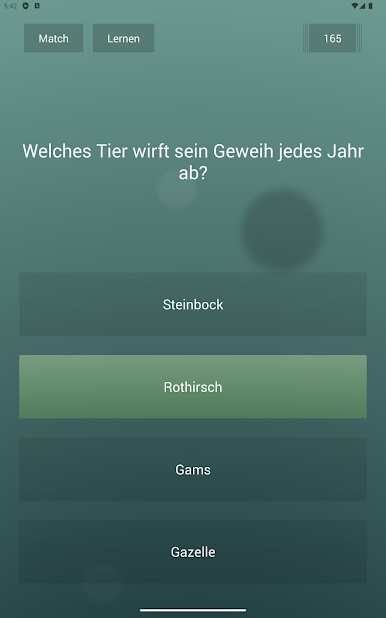Pick Gams as the answer

193,469
